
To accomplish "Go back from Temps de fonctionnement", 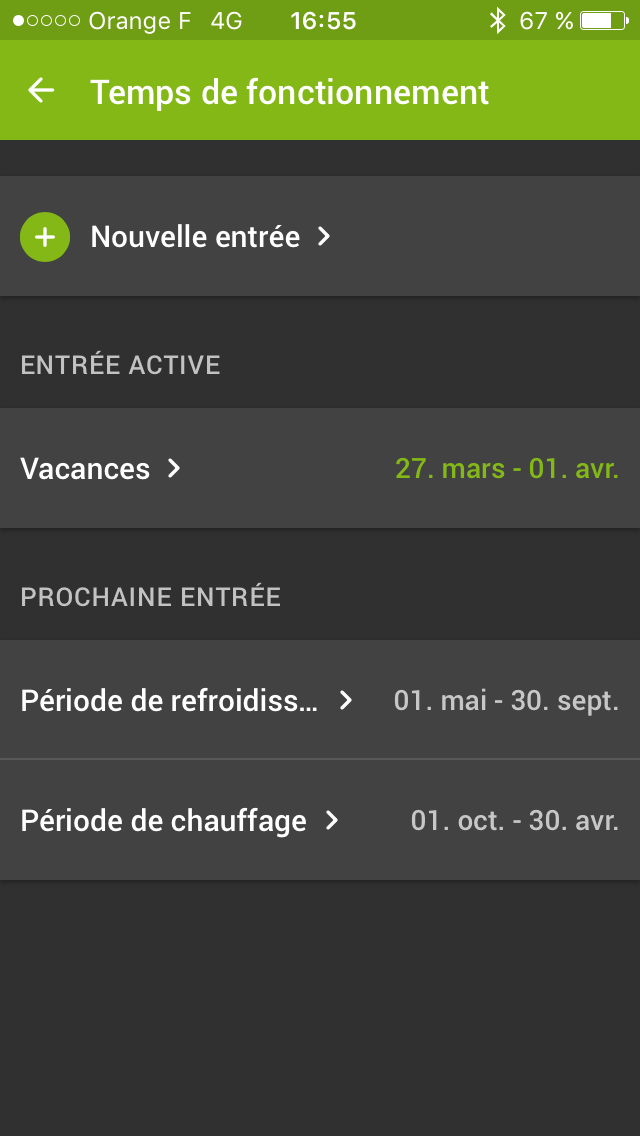I will pyautogui.click(x=41, y=91).
